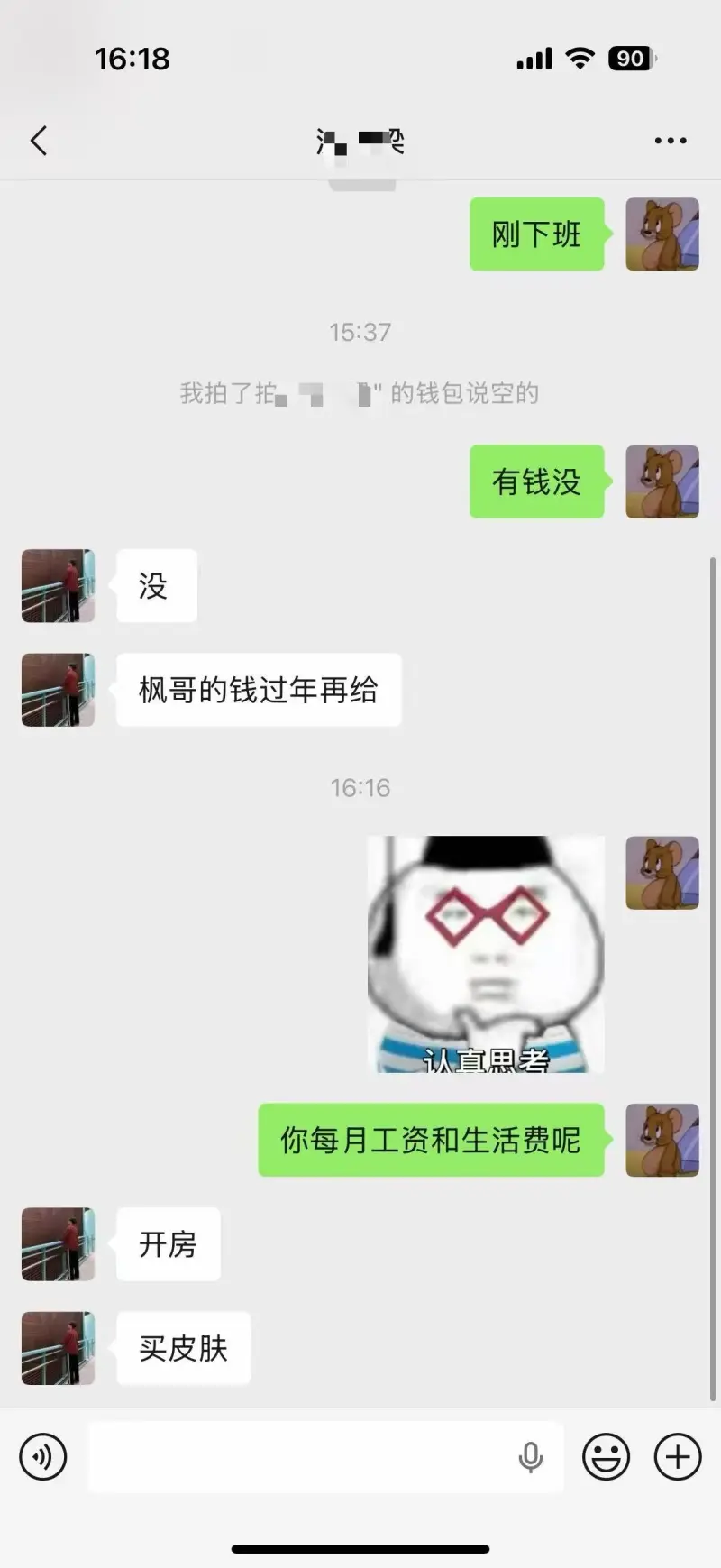Tap the microphone dictation icon
This screenshot has height=1568, width=721.
tap(531, 1456)
